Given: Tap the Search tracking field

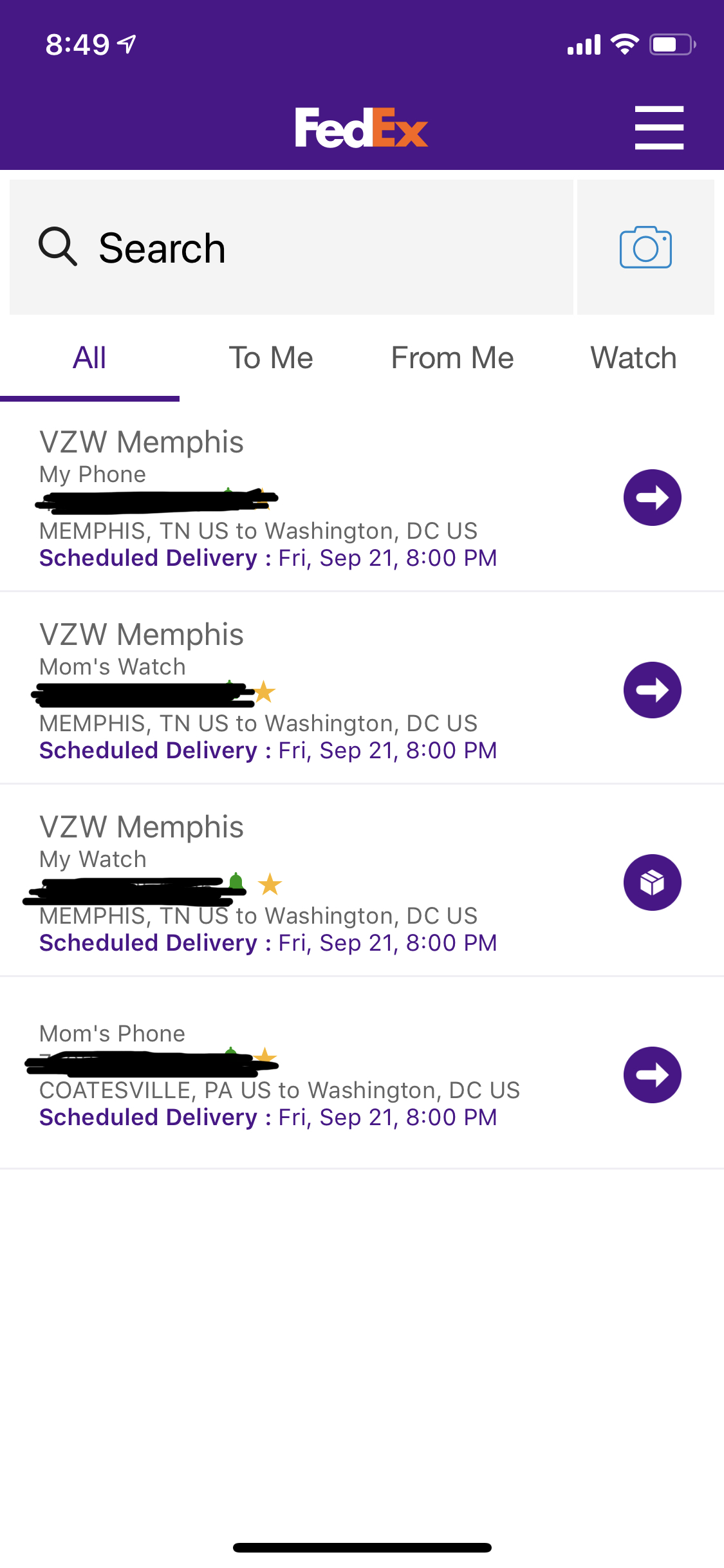Looking at the screenshot, I should pyautogui.click(x=291, y=247).
